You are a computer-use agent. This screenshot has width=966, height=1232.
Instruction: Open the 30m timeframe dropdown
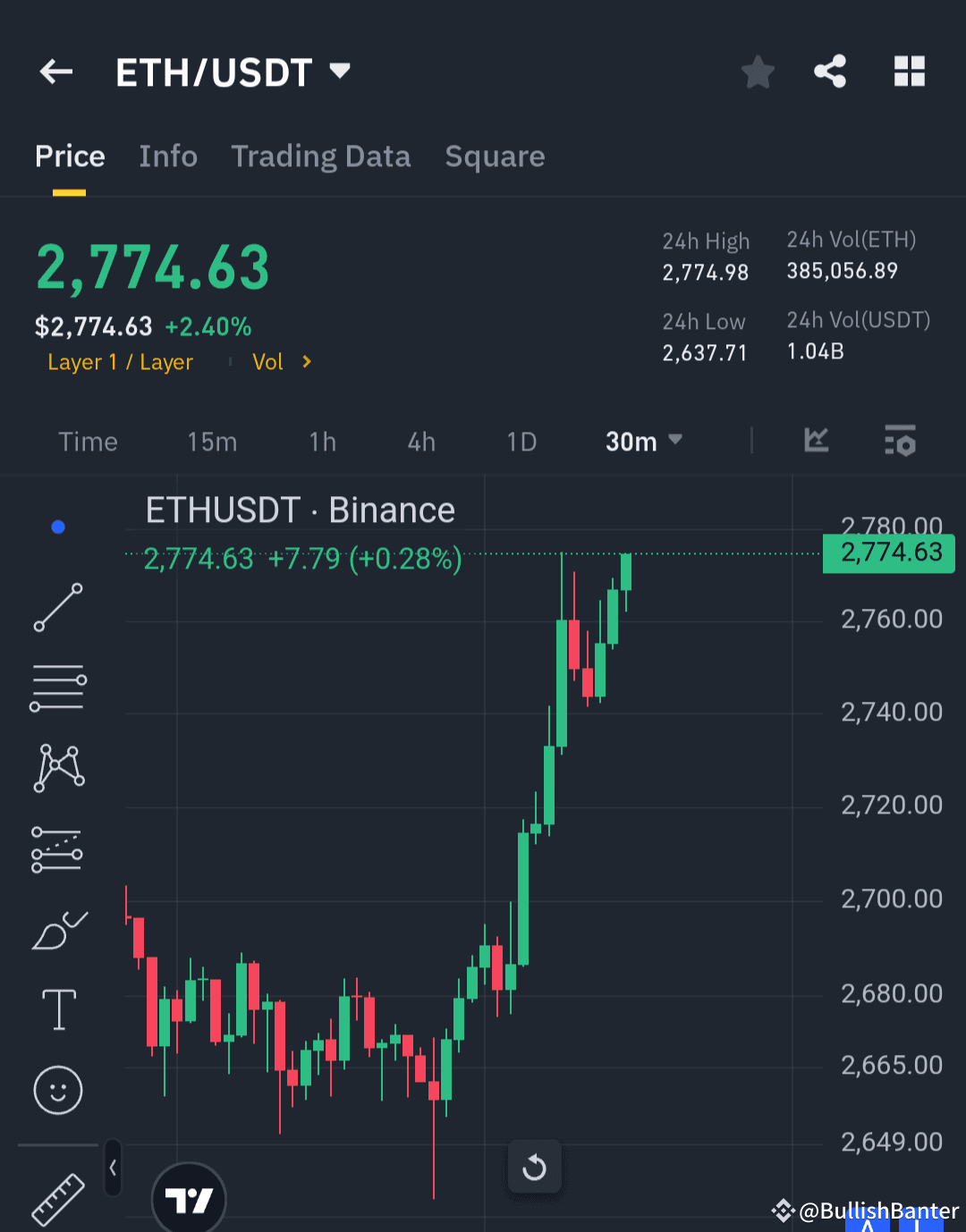tap(643, 441)
